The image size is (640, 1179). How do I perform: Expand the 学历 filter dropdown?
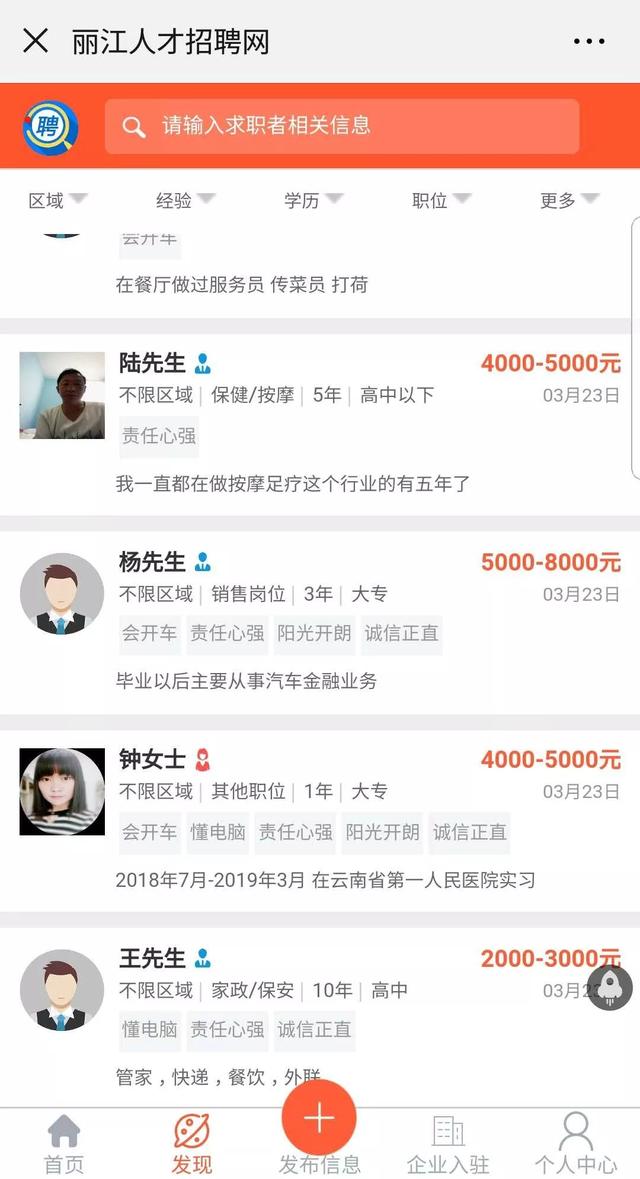coord(313,200)
